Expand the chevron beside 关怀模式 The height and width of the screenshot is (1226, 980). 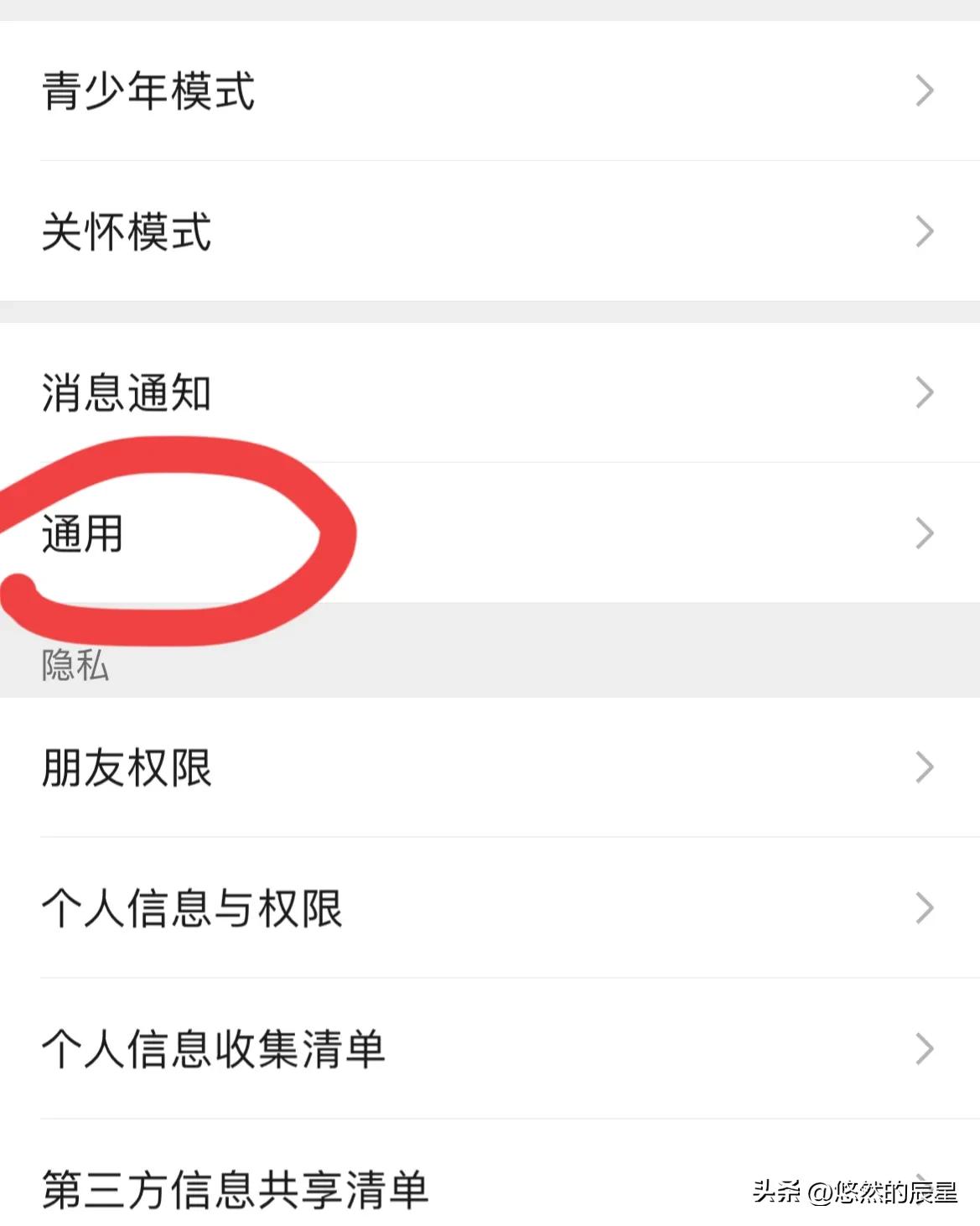point(924,228)
